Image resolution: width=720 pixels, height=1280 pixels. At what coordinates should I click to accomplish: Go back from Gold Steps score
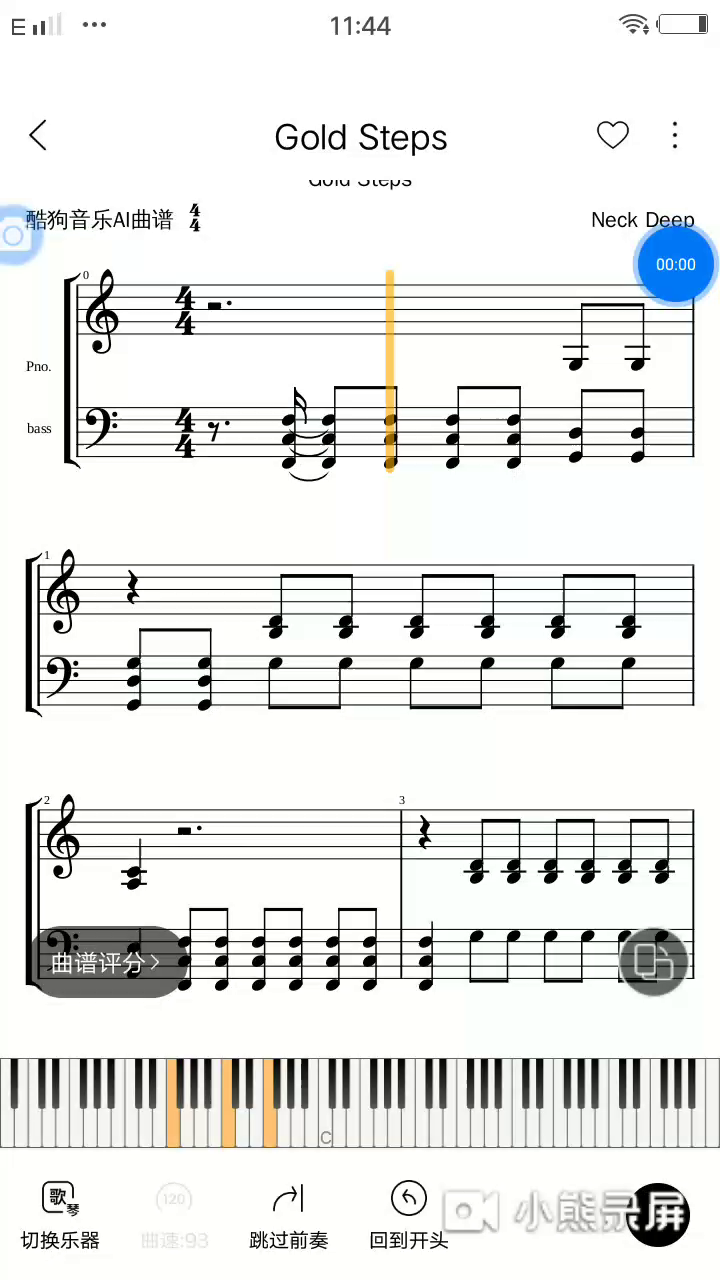coord(38,136)
